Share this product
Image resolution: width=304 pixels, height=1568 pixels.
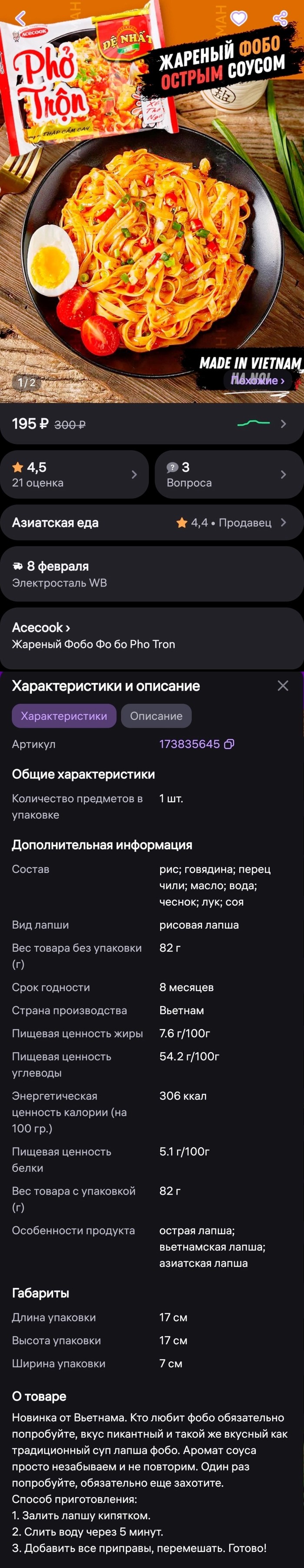280,18
